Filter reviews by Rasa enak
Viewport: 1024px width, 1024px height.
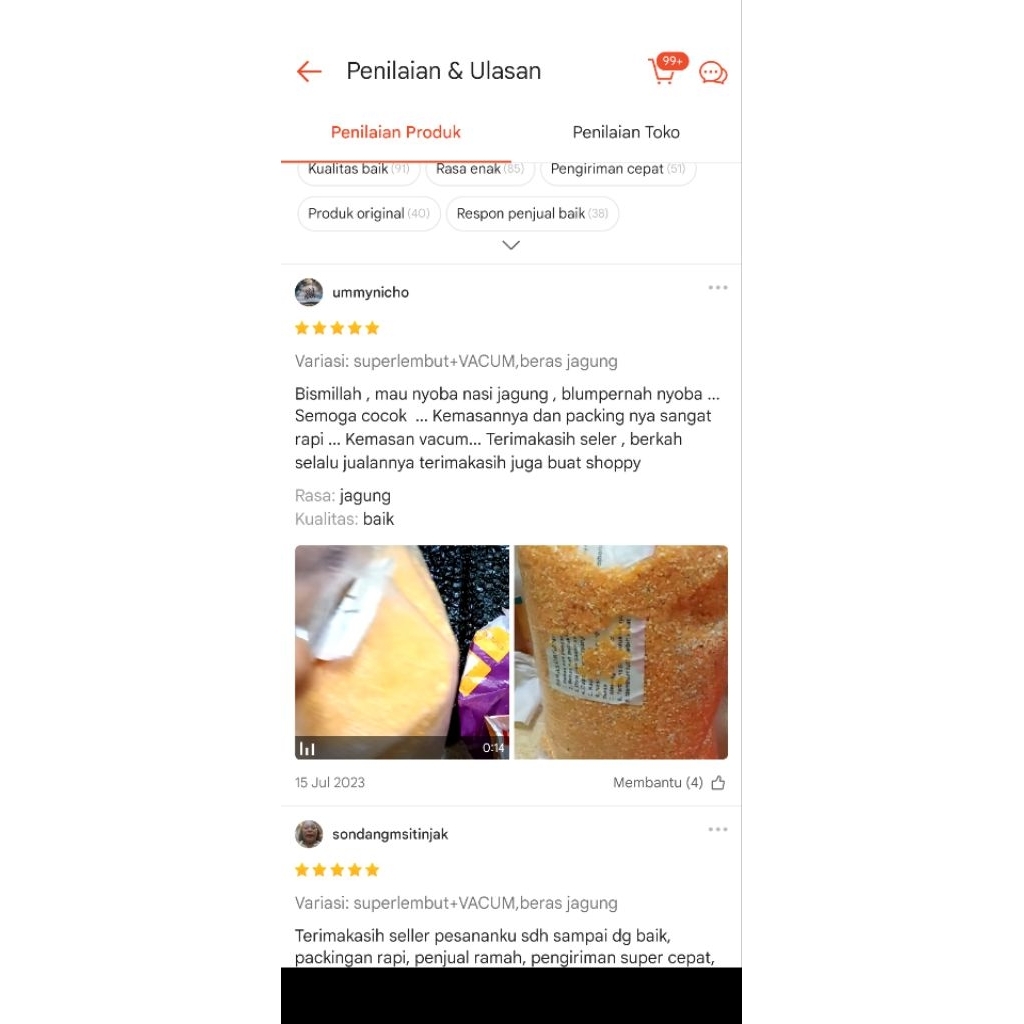(x=480, y=170)
